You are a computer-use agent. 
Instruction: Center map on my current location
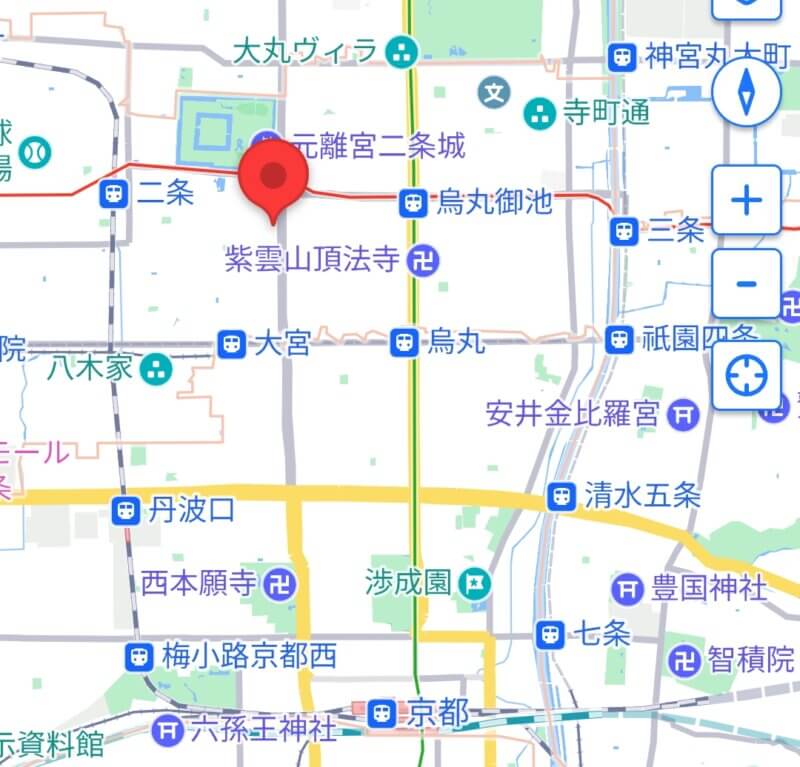pos(746,375)
